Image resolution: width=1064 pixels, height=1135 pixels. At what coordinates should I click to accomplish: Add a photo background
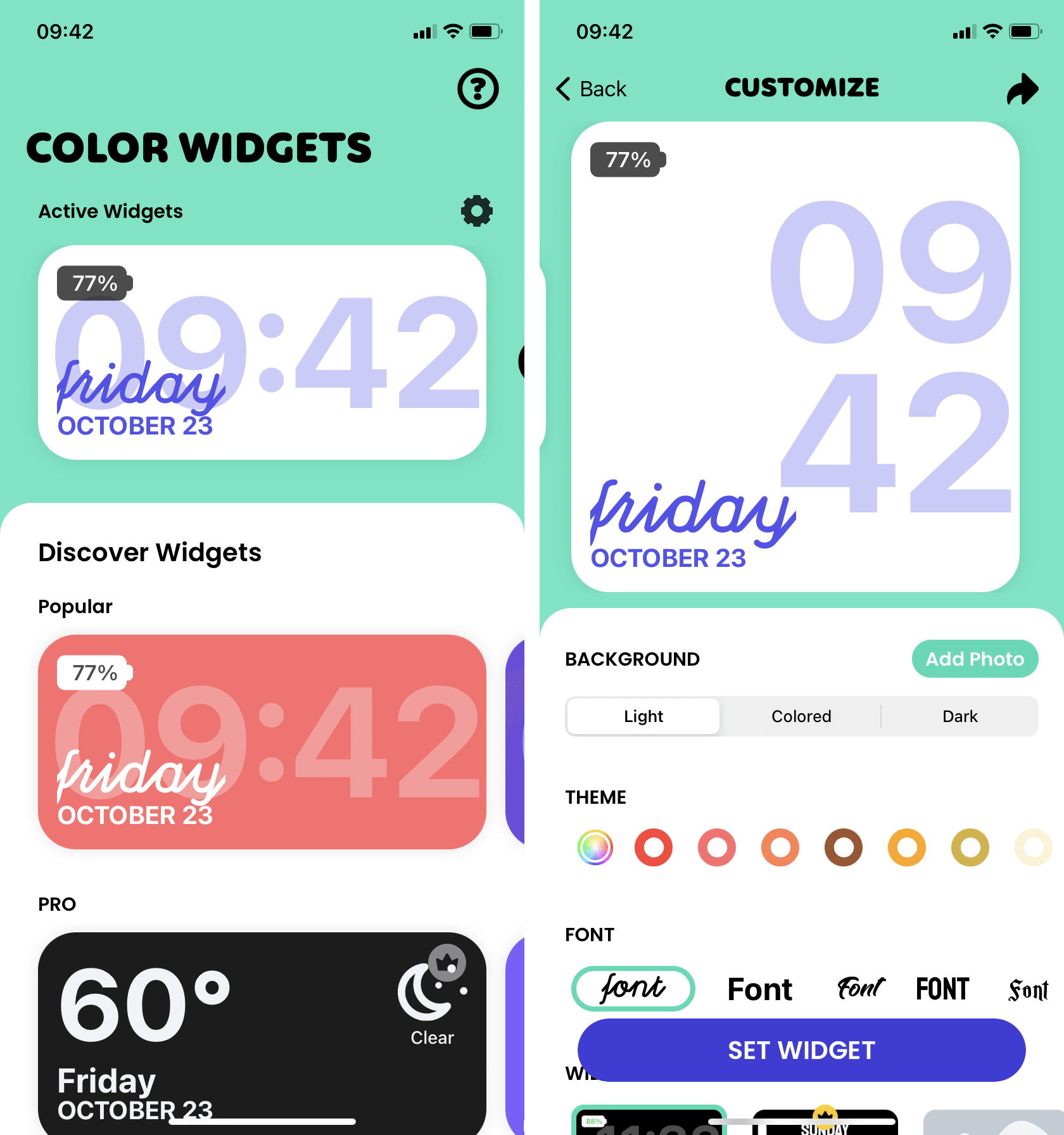tap(974, 659)
